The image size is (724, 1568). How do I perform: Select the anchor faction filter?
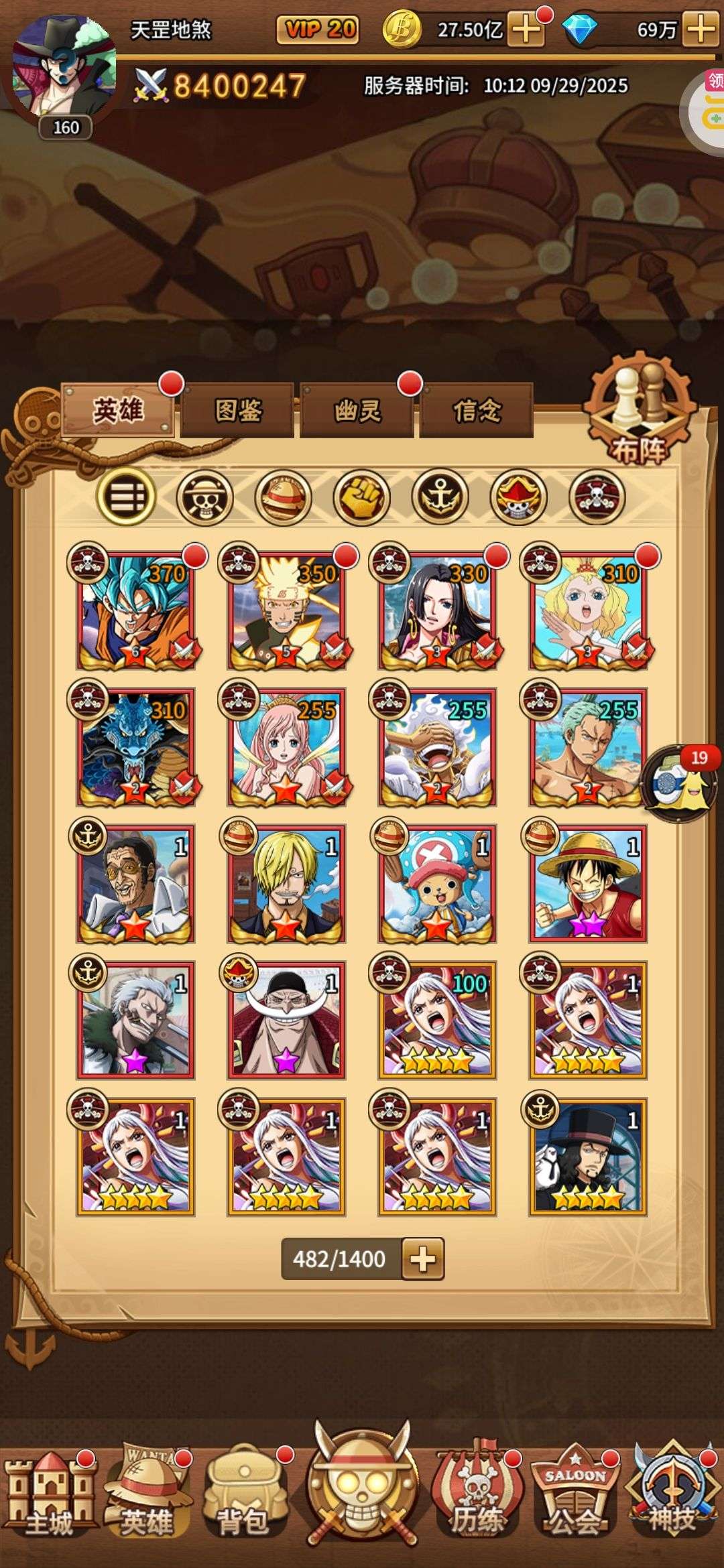pyautogui.click(x=440, y=497)
